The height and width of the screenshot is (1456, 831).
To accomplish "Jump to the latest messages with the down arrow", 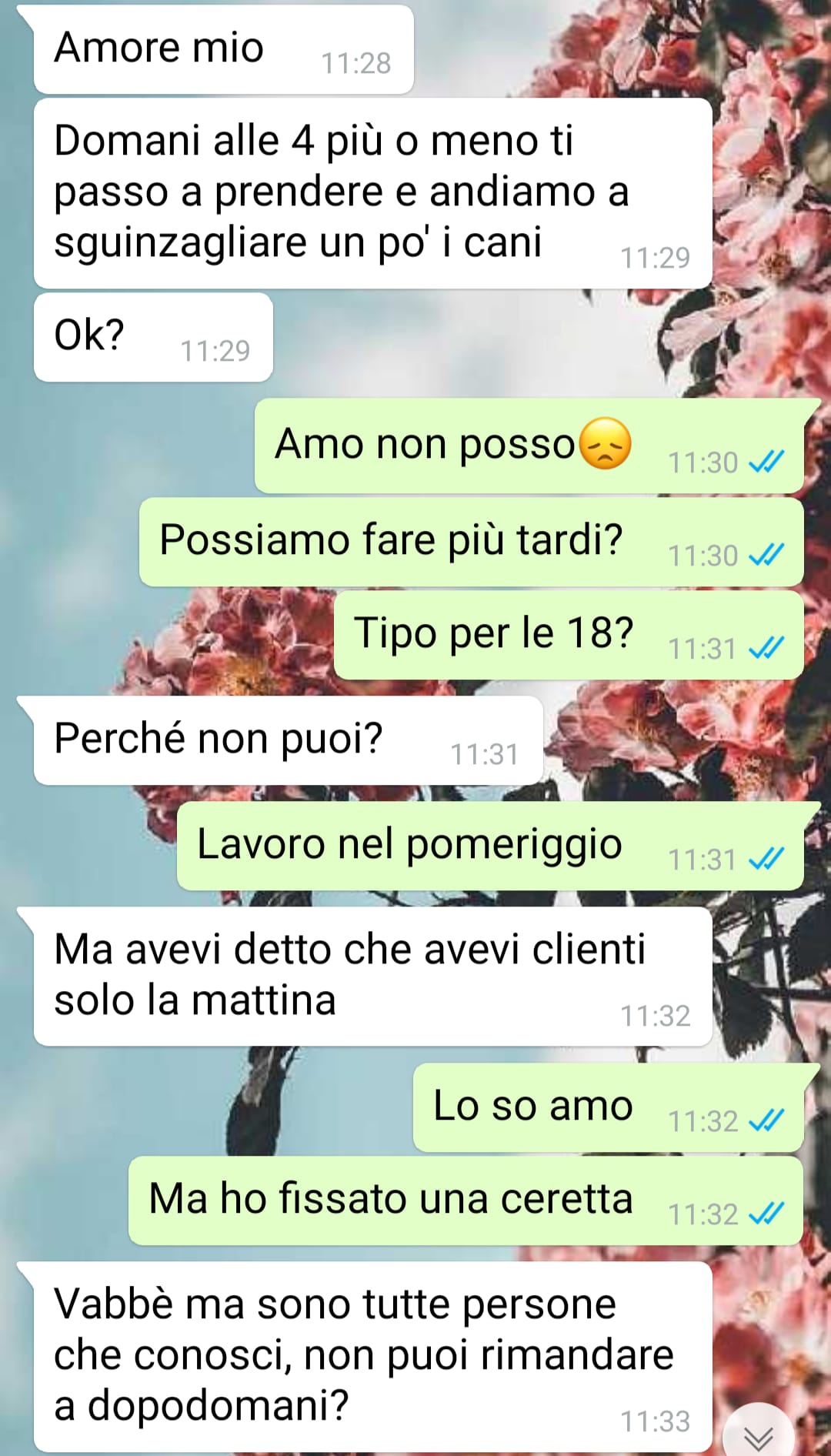I will tap(758, 1434).
